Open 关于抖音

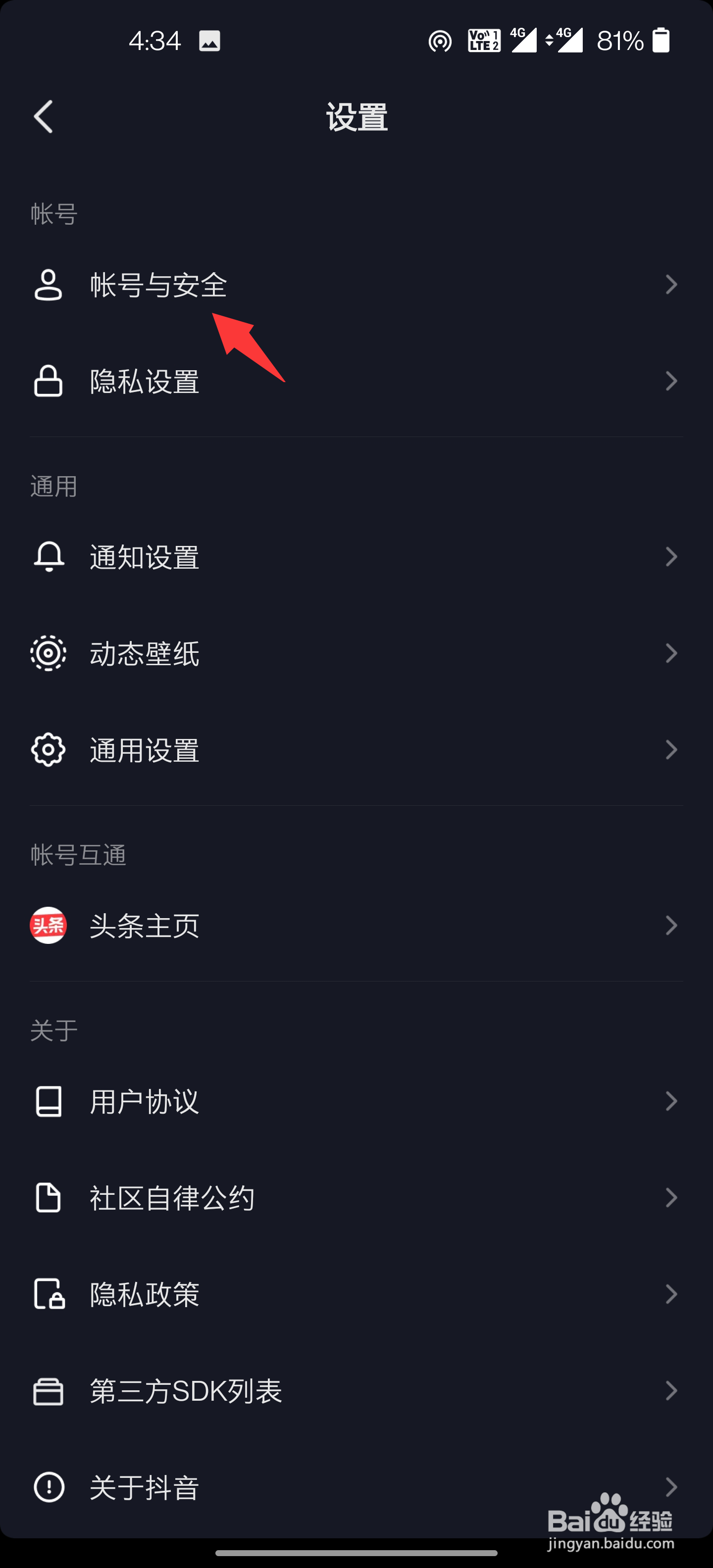[x=356, y=1488]
